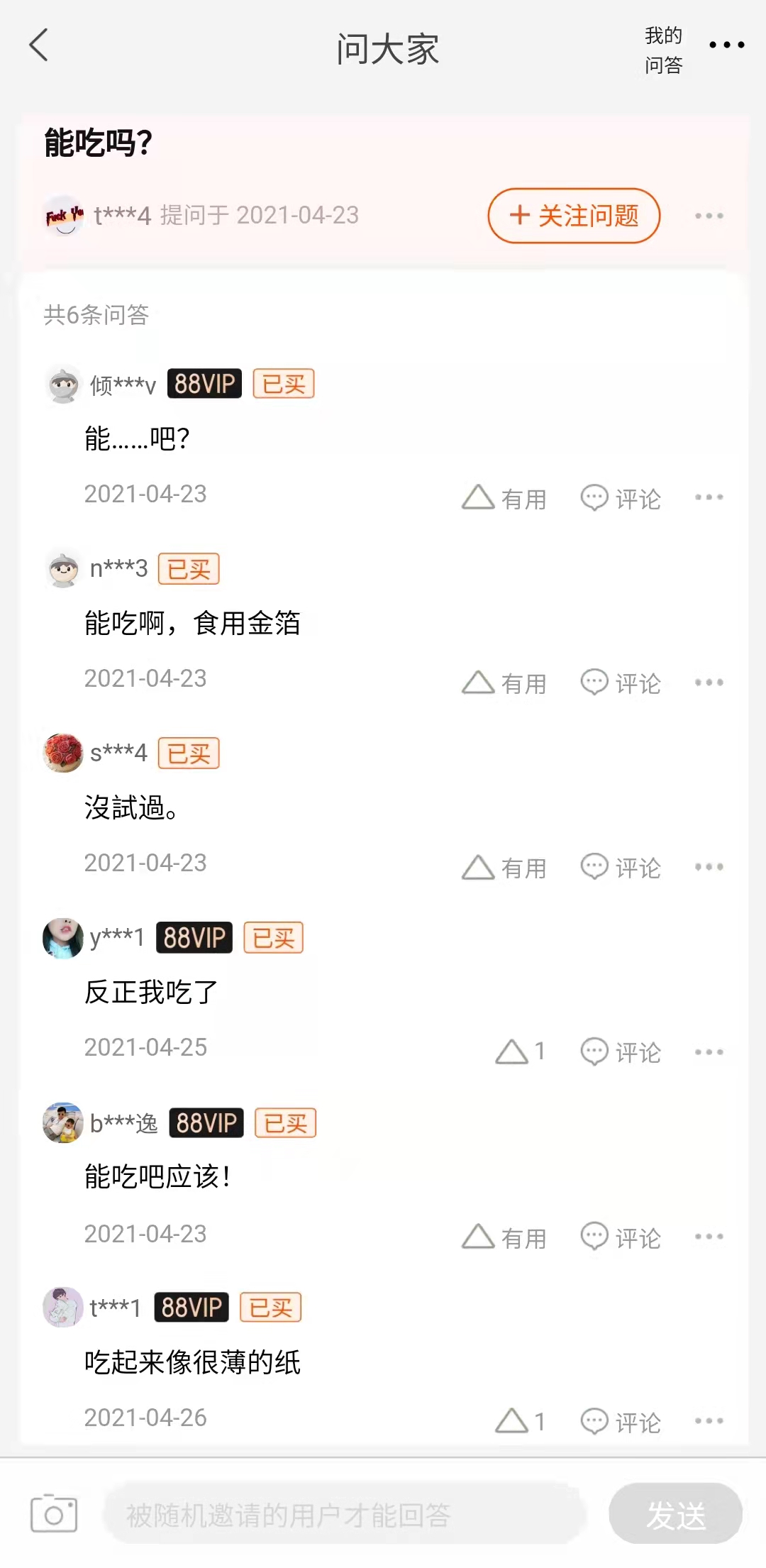This screenshot has width=766, height=1568.
Task: Comment on s***4's answer
Action: click(x=621, y=867)
